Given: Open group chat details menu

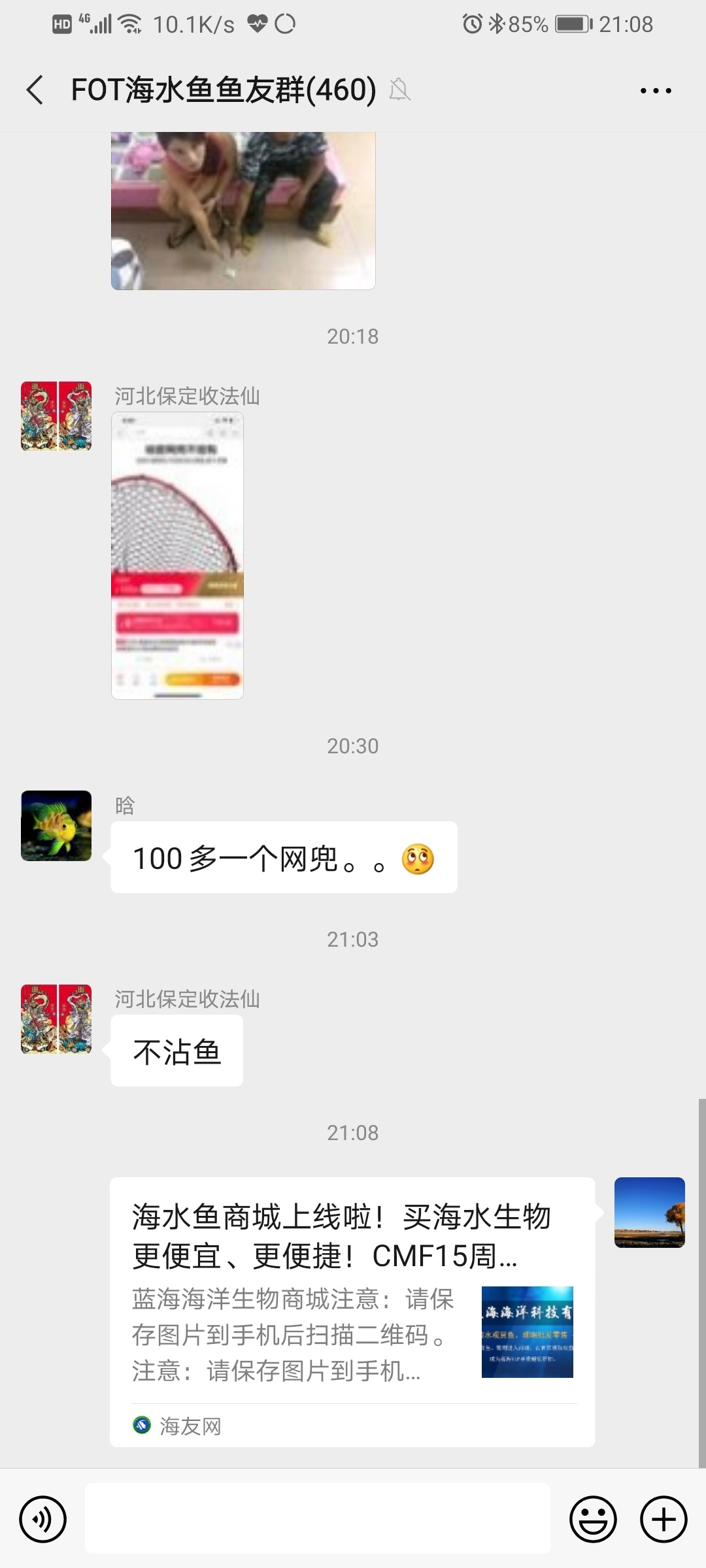Looking at the screenshot, I should pyautogui.click(x=655, y=91).
